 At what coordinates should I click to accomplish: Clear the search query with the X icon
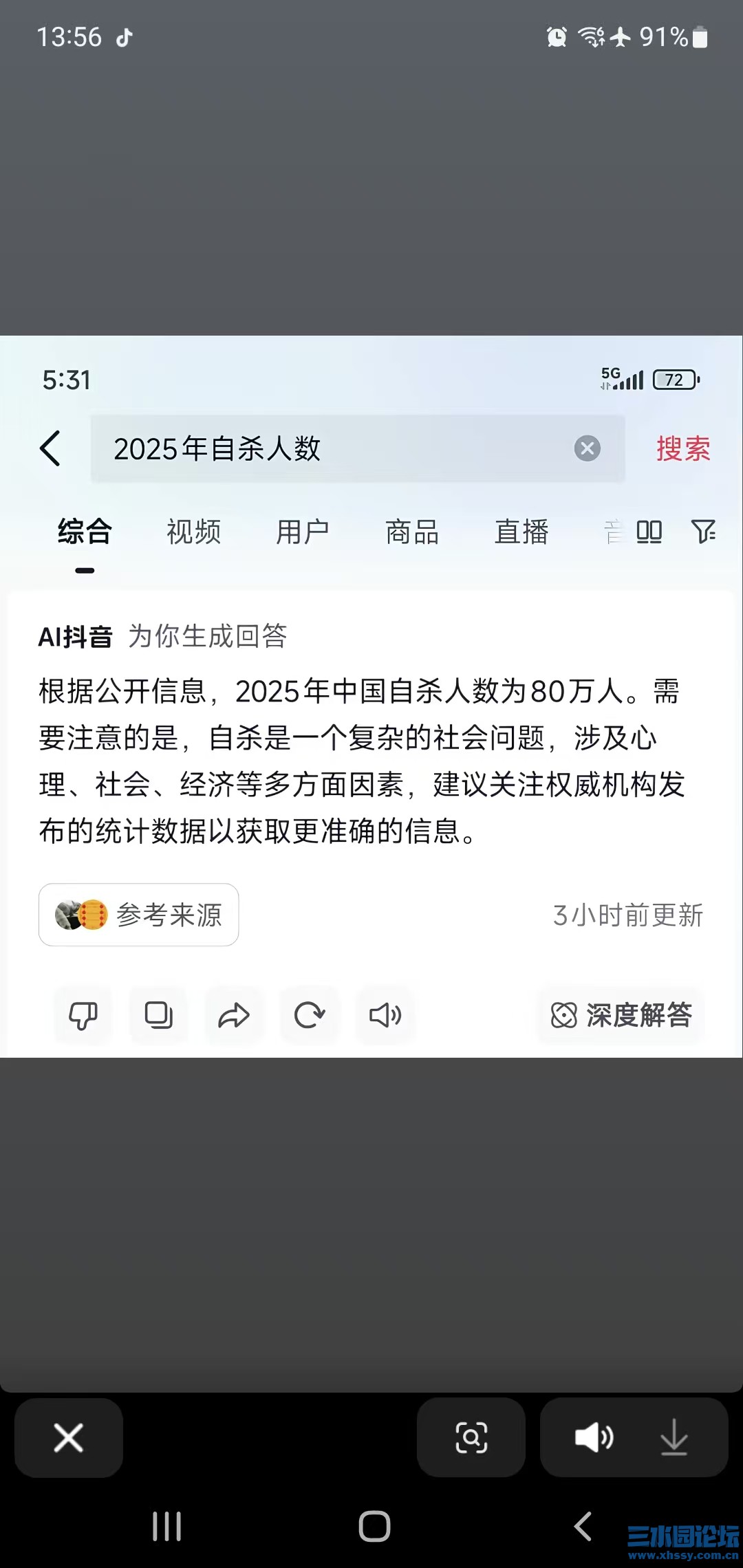[586, 448]
